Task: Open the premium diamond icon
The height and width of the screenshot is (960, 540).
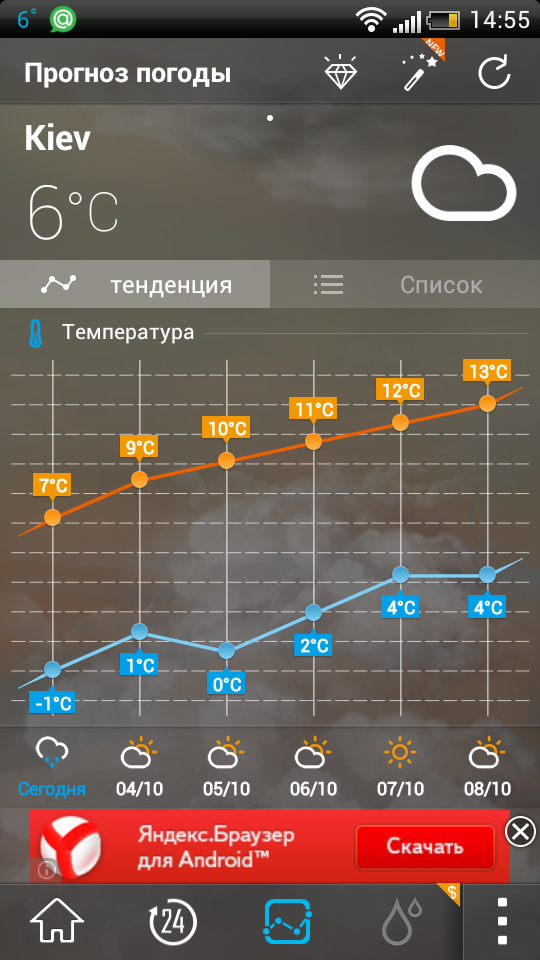Action: click(x=340, y=73)
